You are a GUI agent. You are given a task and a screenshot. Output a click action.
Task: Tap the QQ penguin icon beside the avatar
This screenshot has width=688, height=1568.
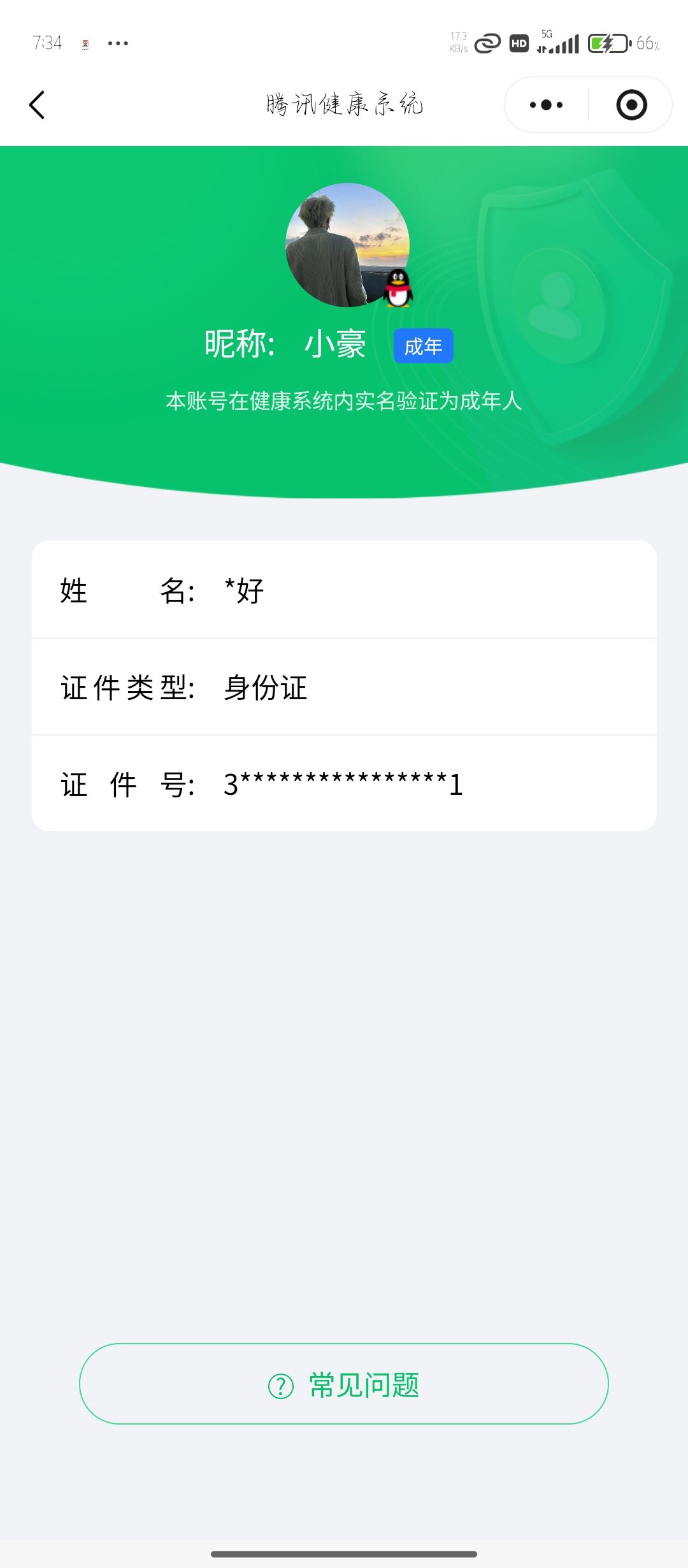[398, 290]
